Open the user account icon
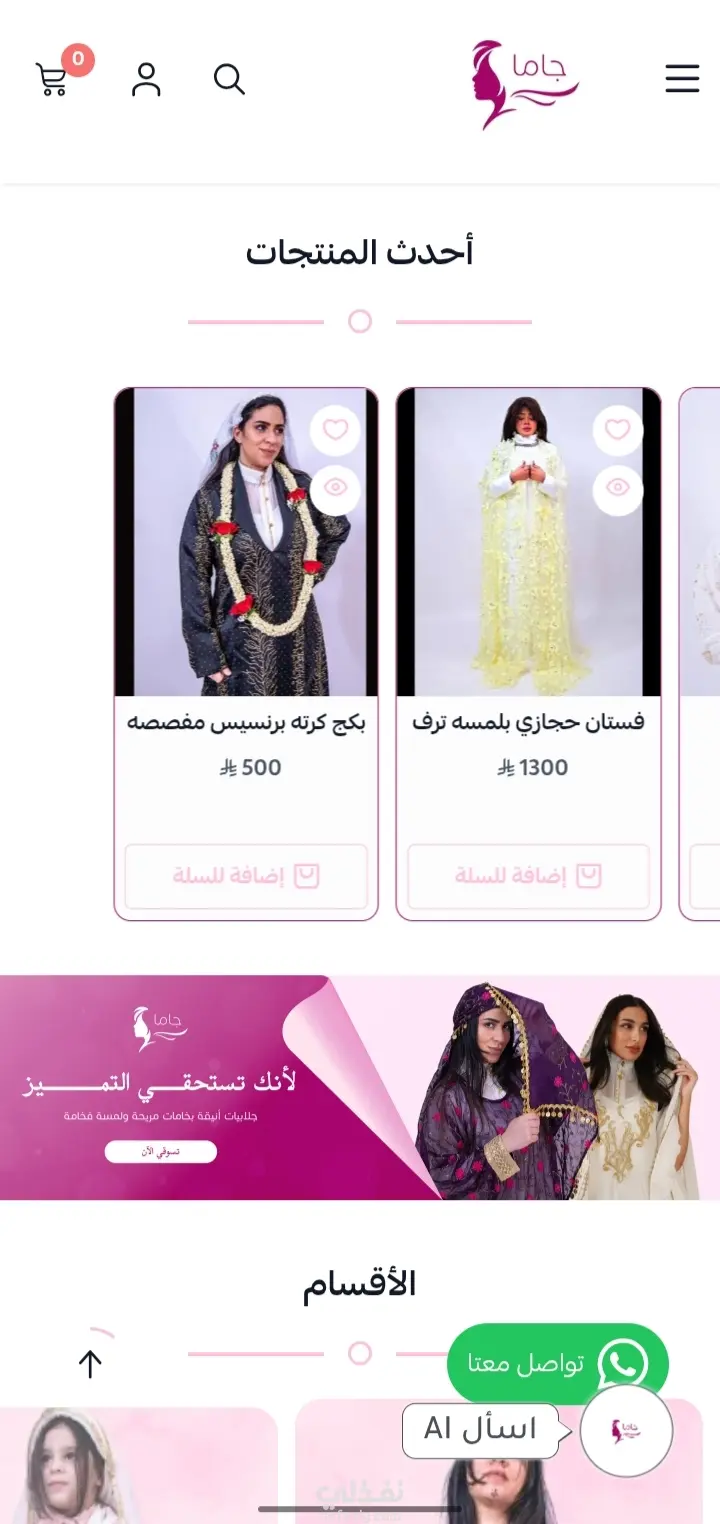 point(146,79)
